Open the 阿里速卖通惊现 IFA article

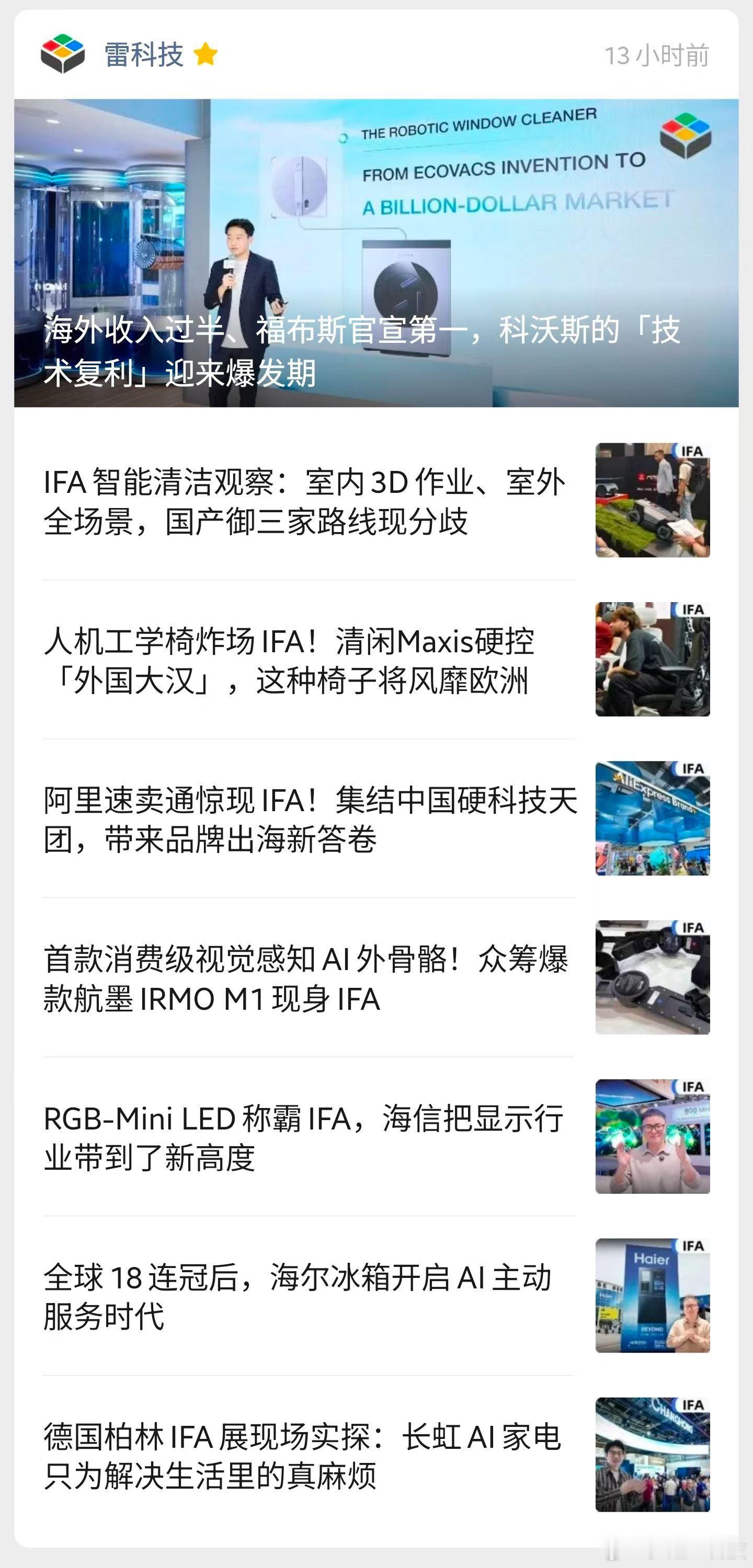click(x=376, y=818)
